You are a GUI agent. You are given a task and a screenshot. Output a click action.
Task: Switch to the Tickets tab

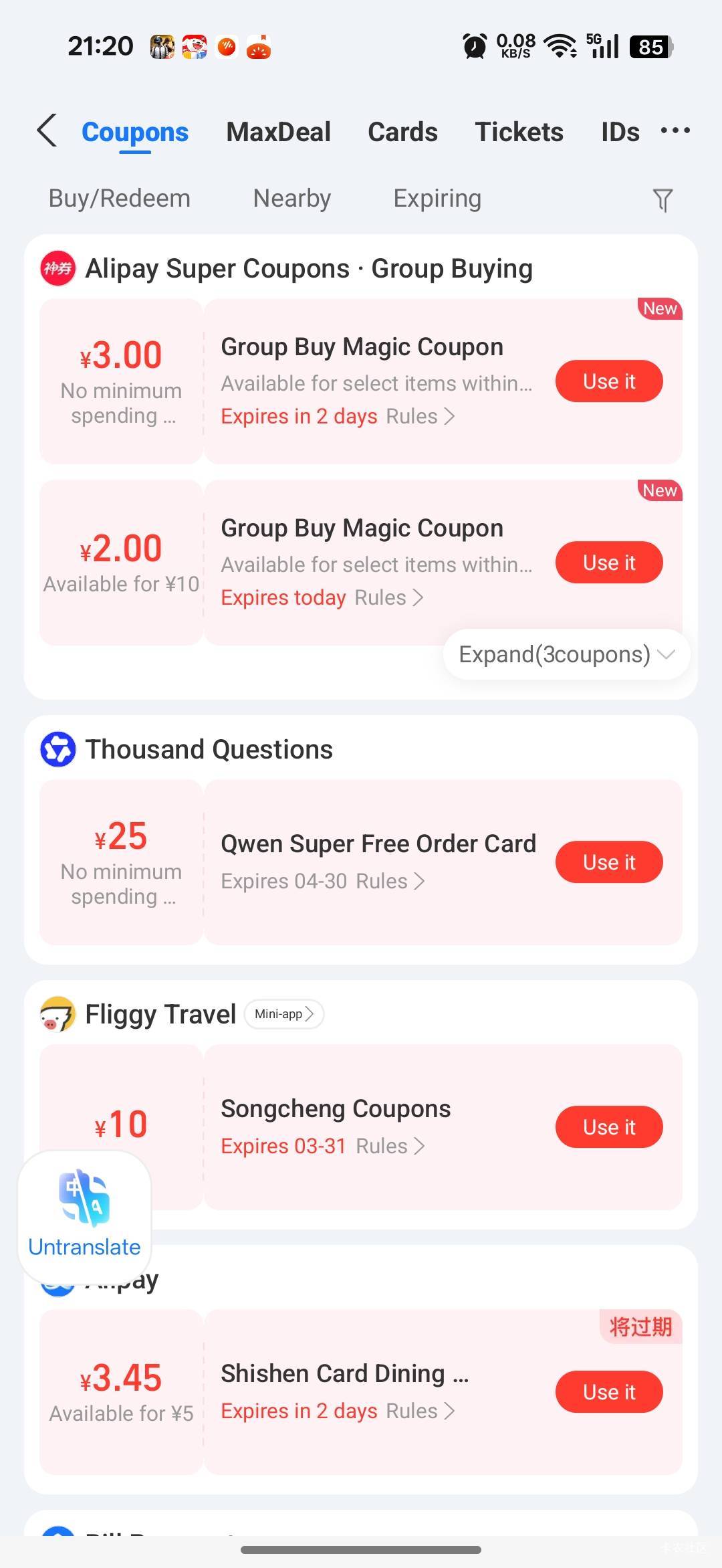519,132
